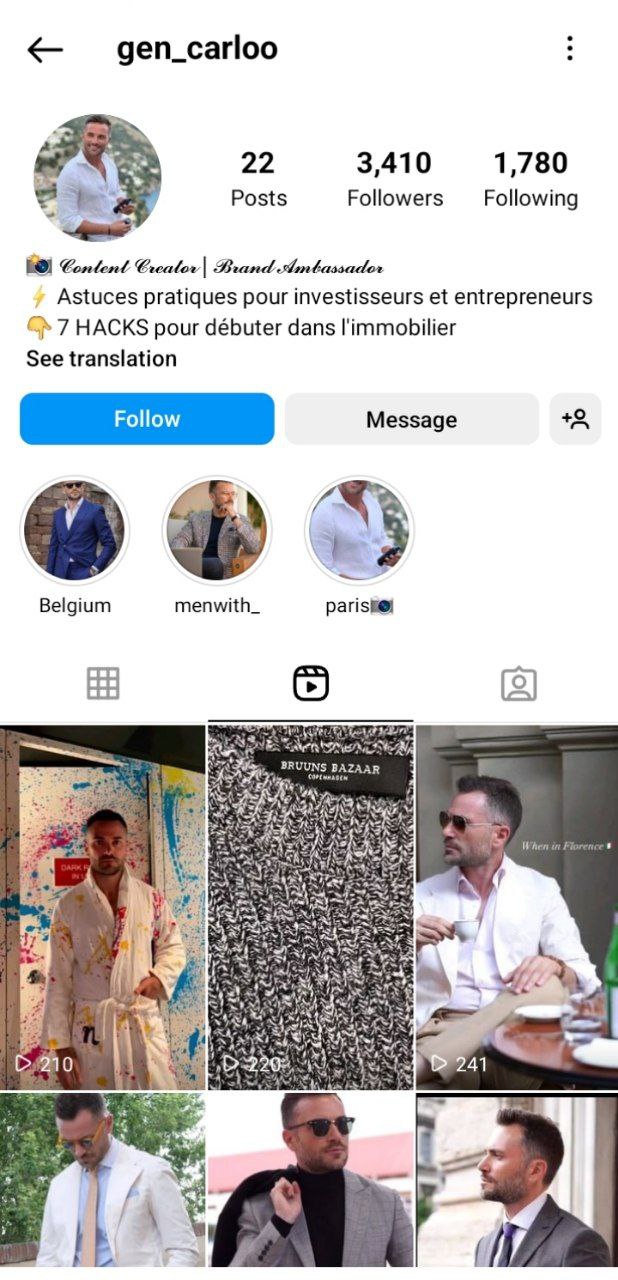Play the reel with 210 views

[x=102, y=907]
